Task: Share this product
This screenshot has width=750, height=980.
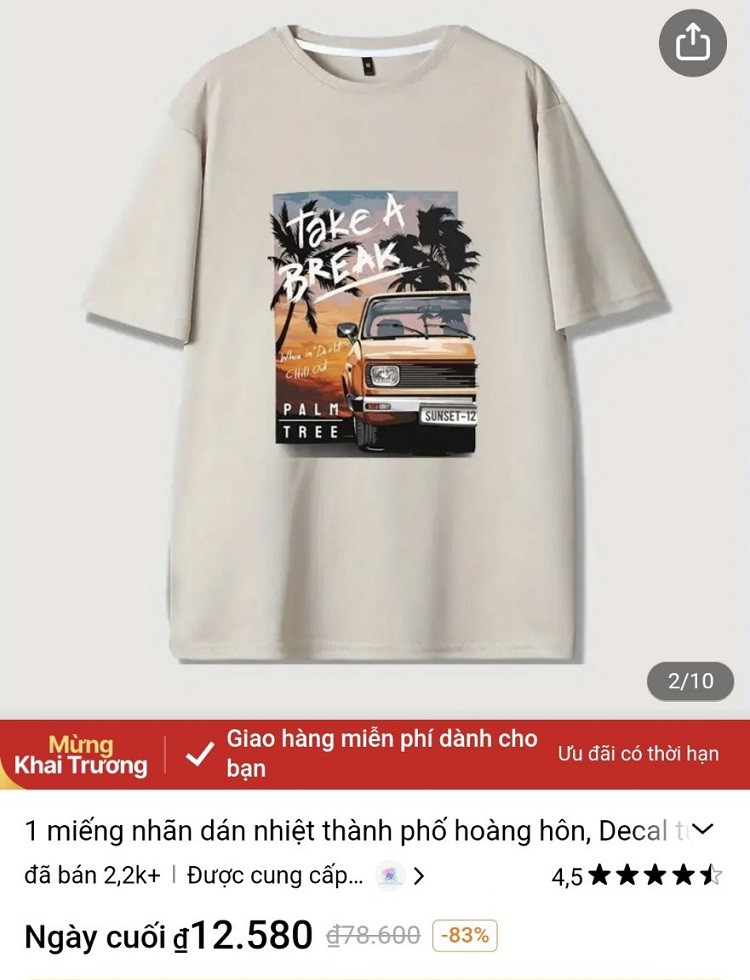Action: click(x=692, y=43)
